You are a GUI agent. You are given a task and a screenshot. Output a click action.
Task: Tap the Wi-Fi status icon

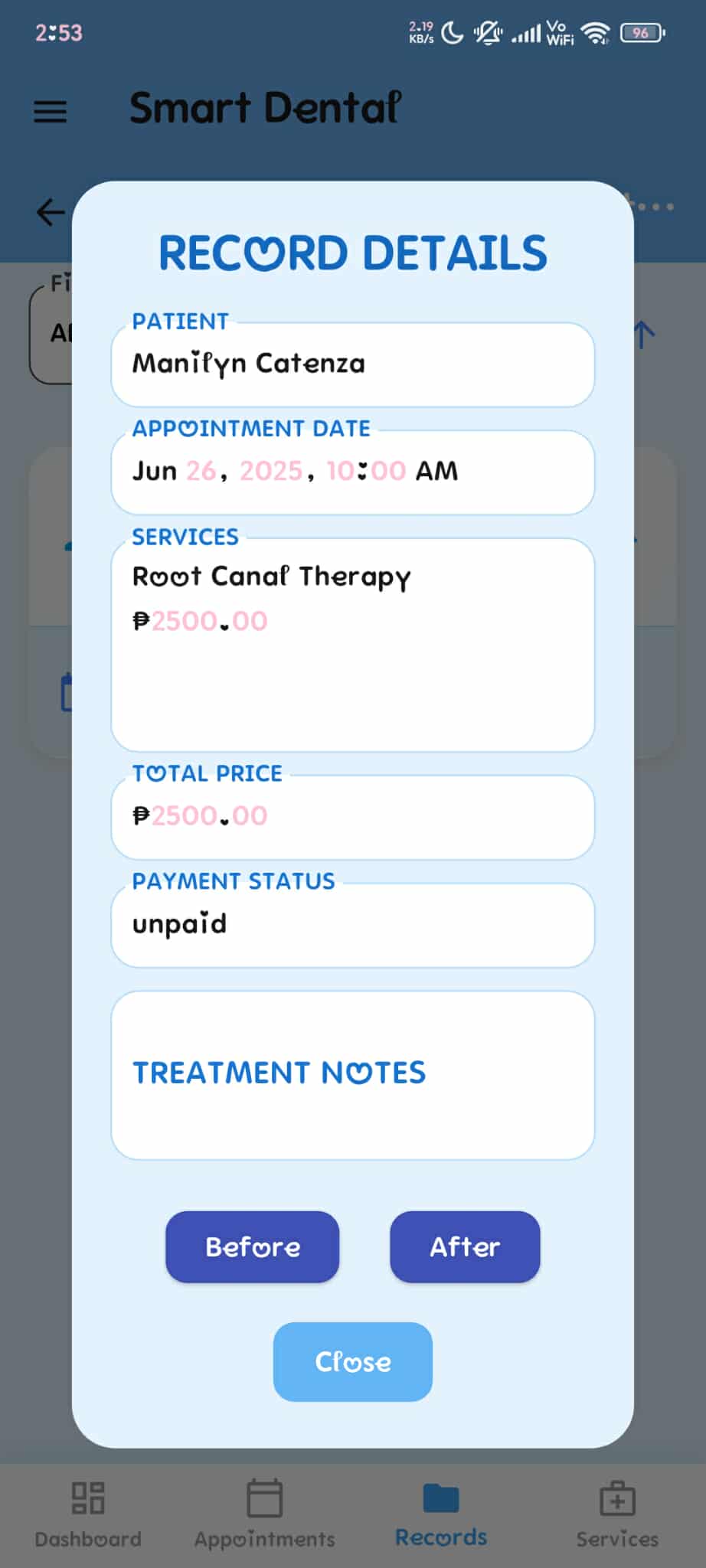click(x=596, y=32)
